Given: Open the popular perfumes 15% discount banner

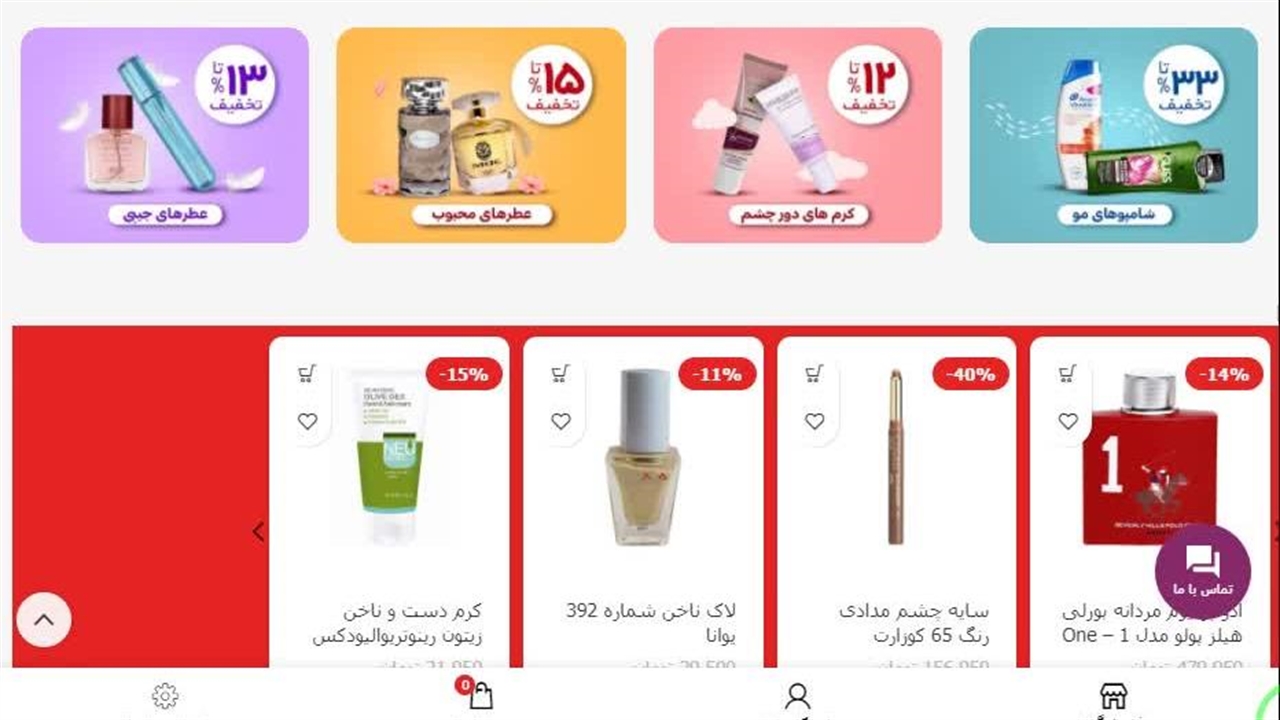Looking at the screenshot, I should (x=481, y=135).
